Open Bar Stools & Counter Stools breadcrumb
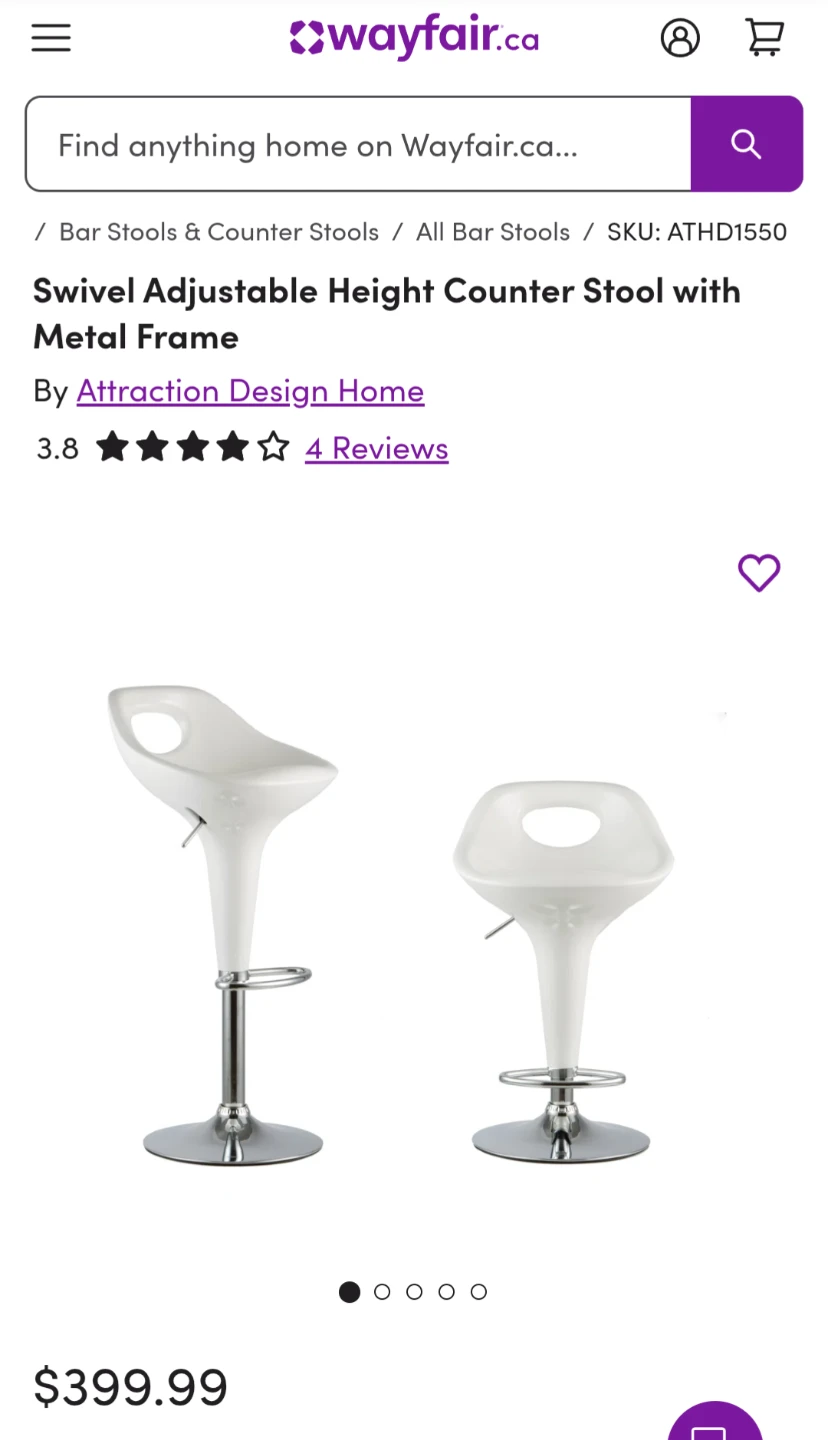 (x=219, y=232)
